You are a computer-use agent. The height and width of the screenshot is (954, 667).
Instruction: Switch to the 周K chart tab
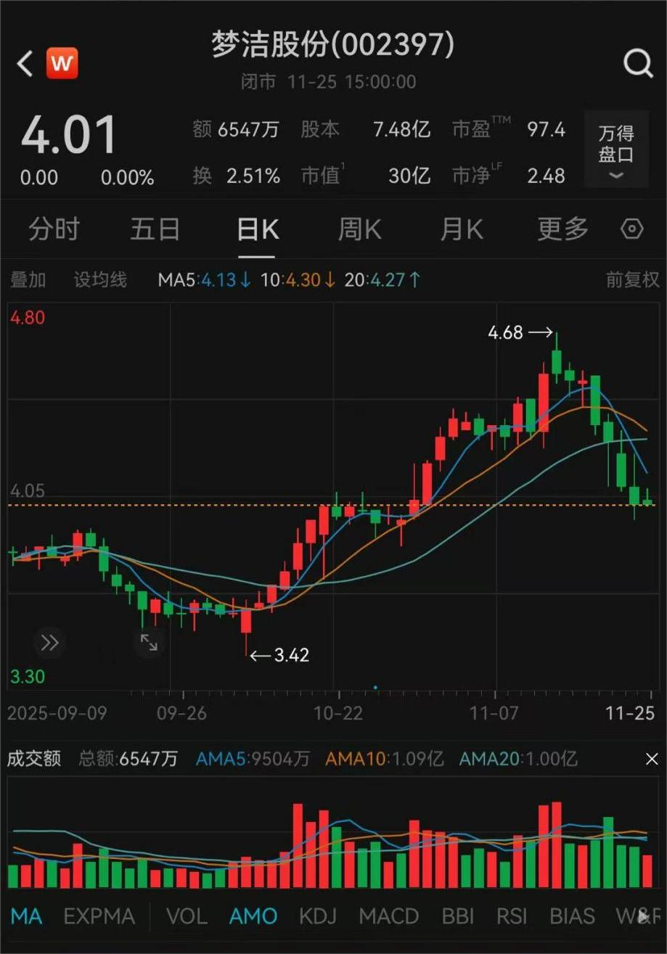pyautogui.click(x=359, y=230)
